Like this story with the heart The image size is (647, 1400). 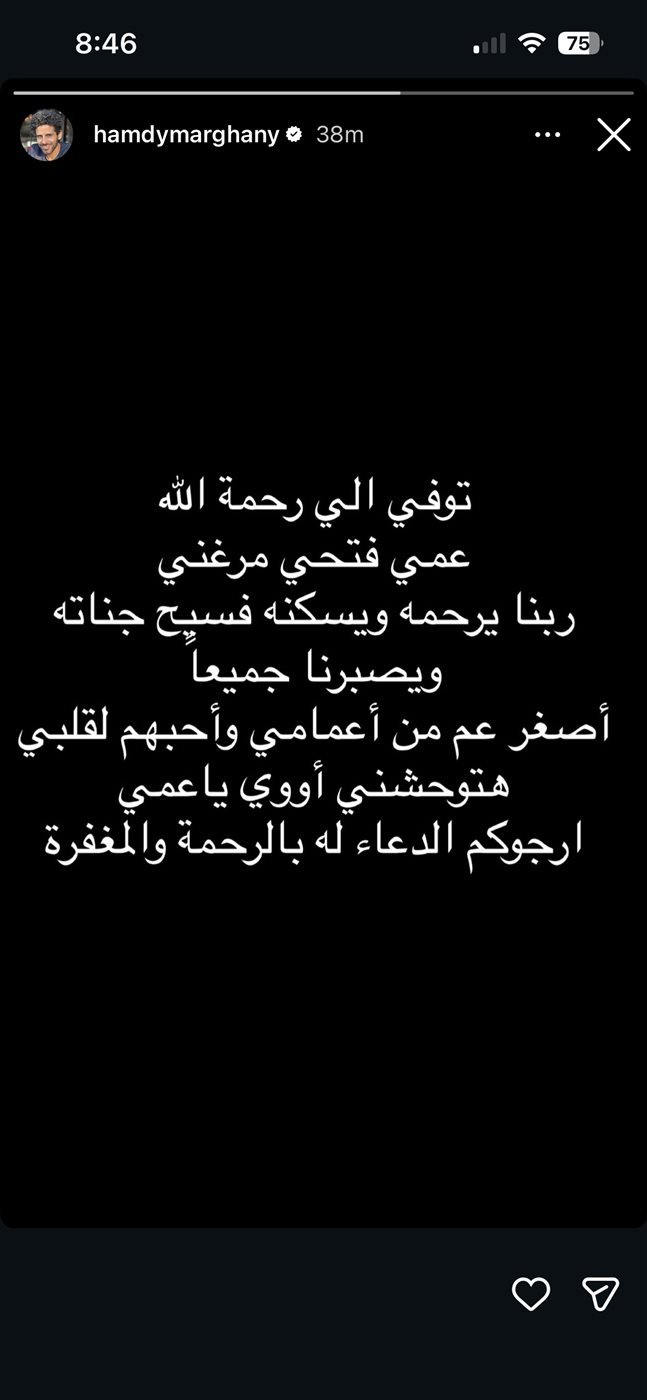(x=531, y=1293)
